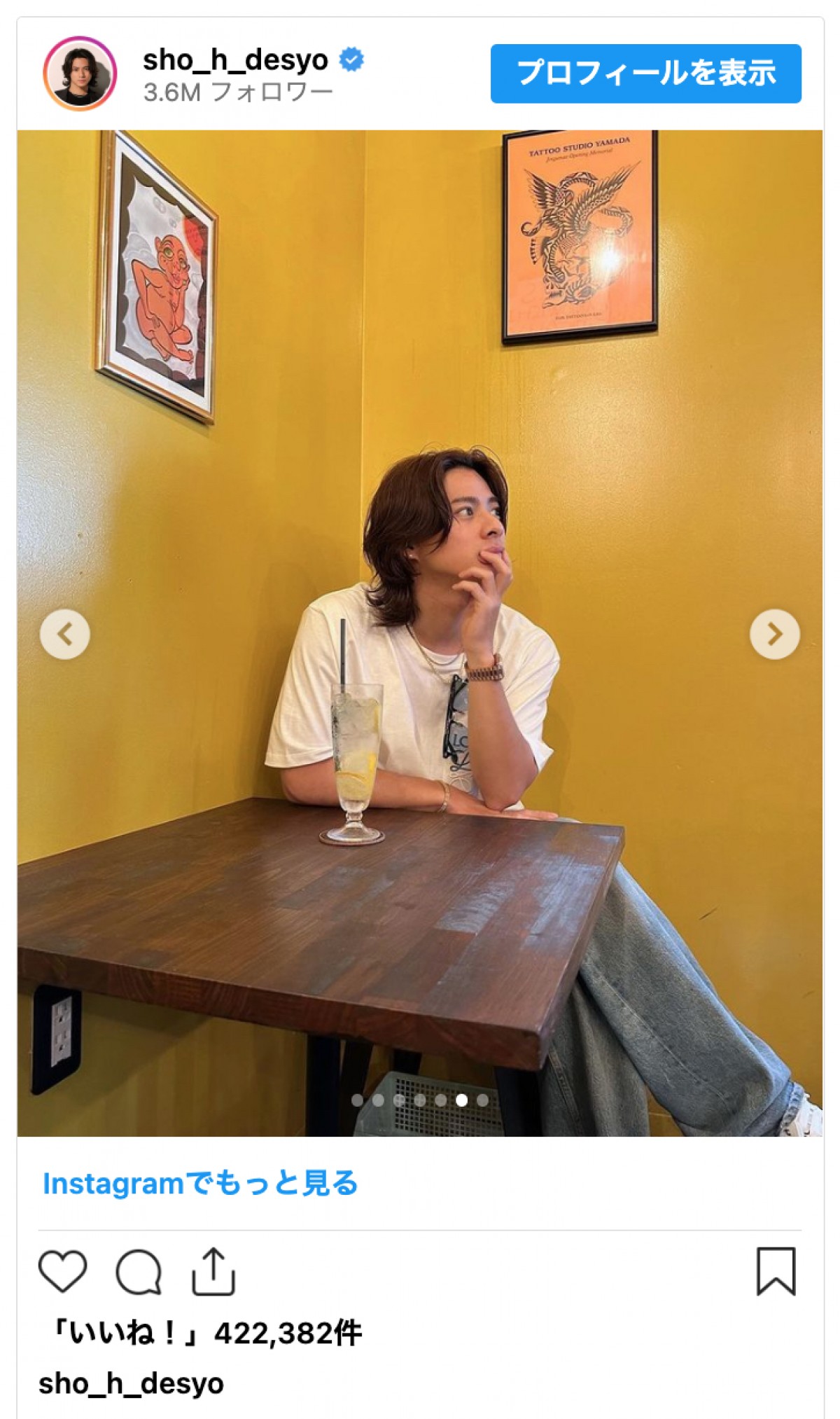Viewport: 840px width, 1419px height.
Task: Go to the next photo in the carousel
Action: (774, 635)
